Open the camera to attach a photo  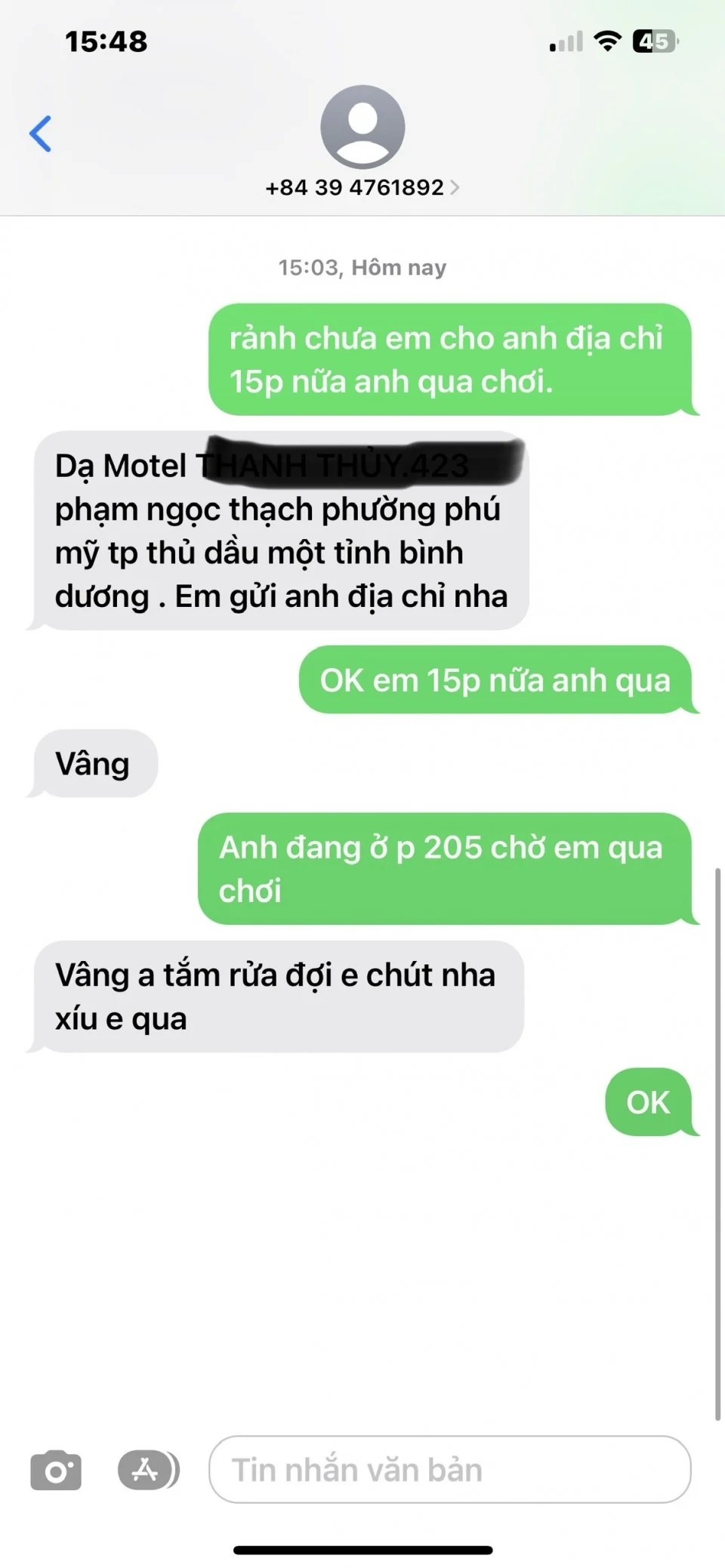tap(56, 1470)
